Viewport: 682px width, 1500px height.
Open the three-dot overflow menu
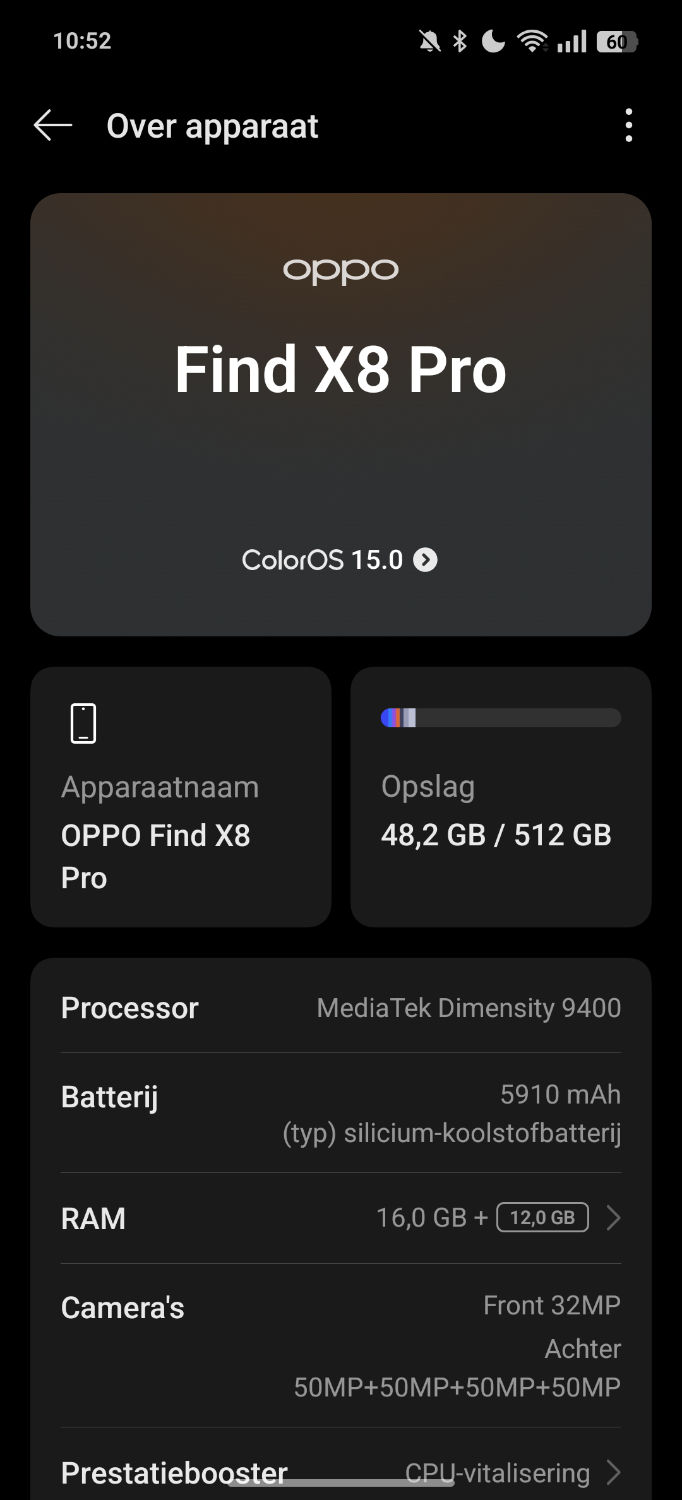point(628,126)
